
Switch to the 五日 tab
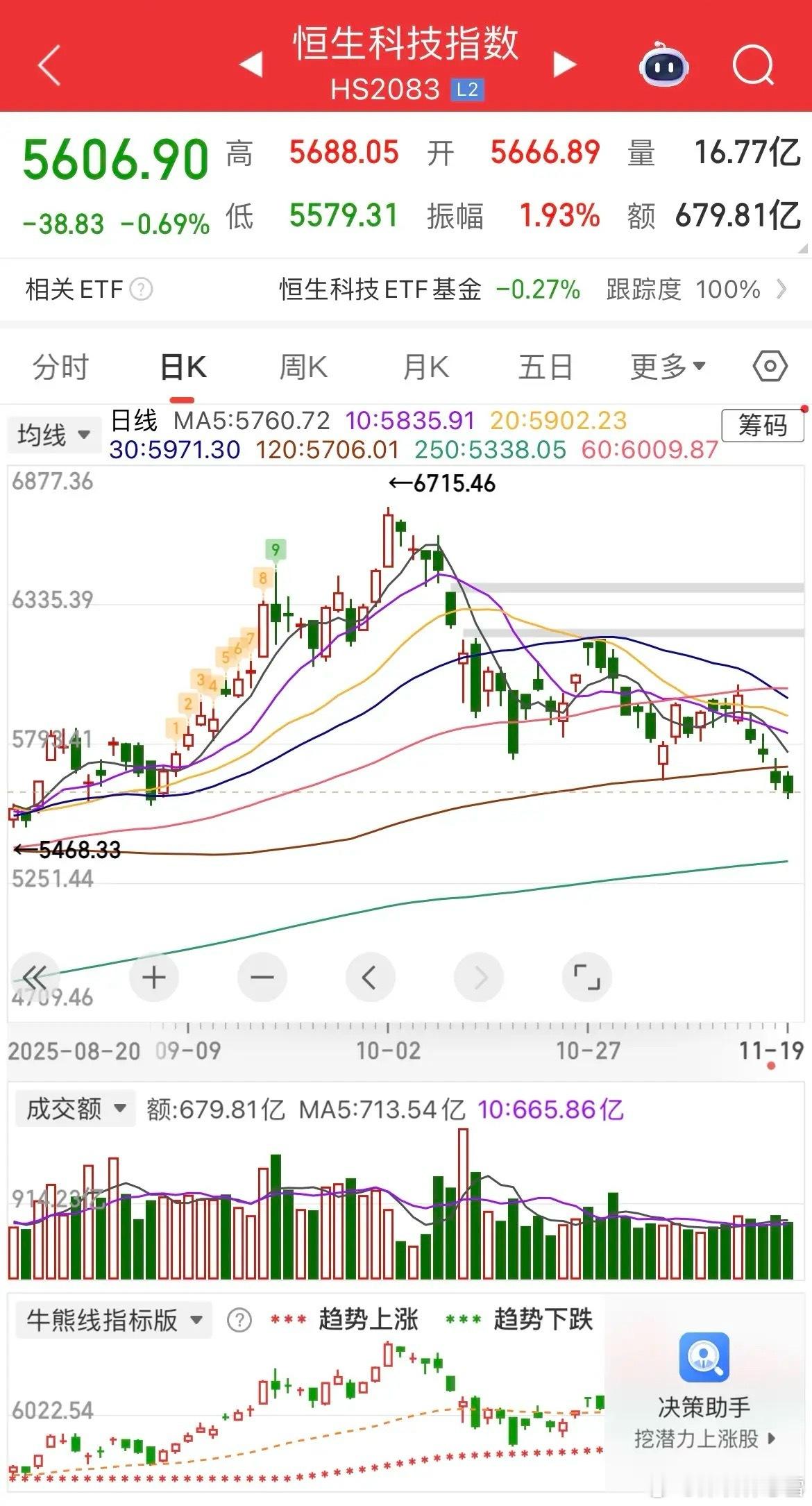(545, 367)
